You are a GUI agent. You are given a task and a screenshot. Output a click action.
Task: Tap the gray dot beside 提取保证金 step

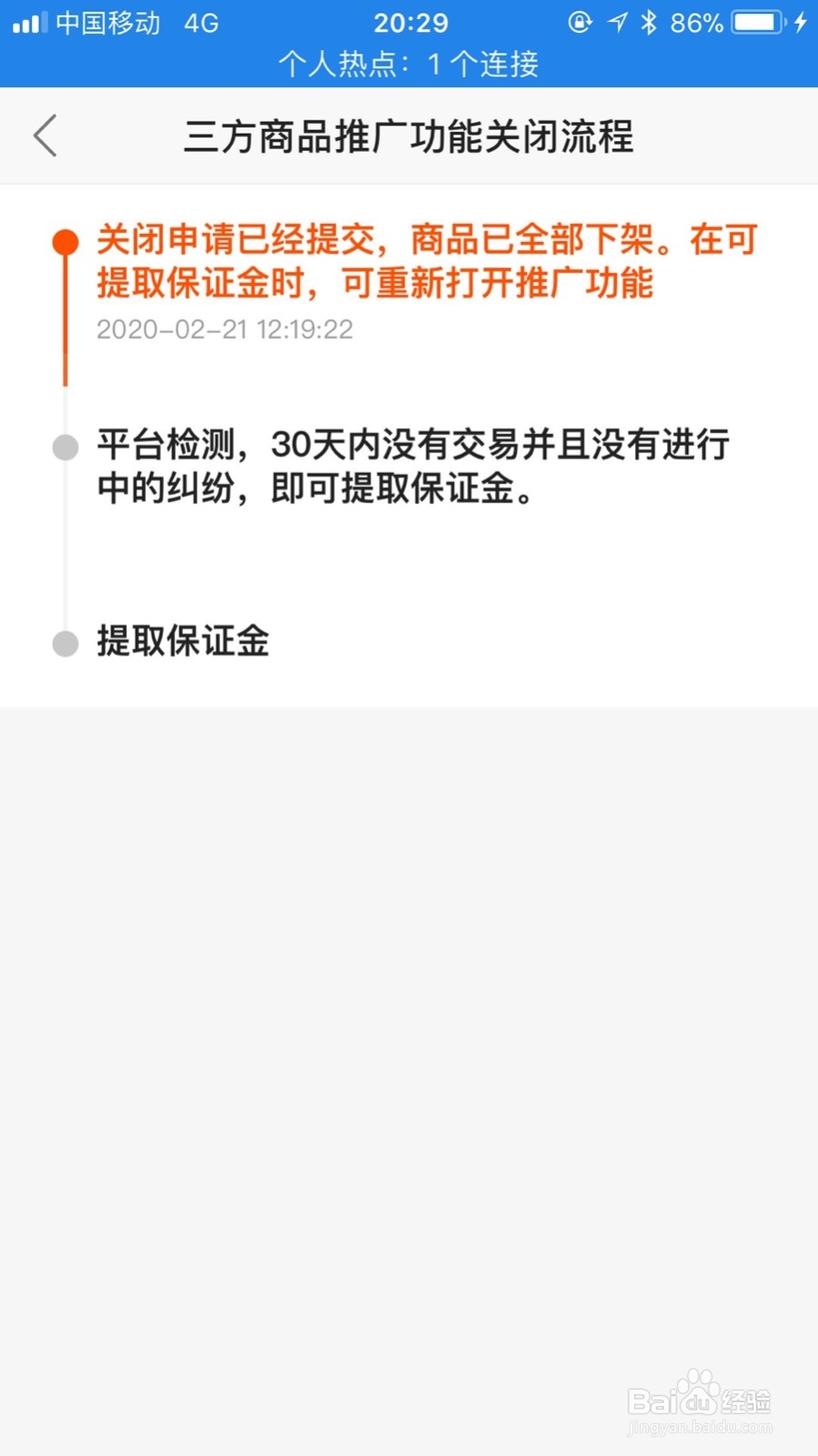tap(65, 643)
